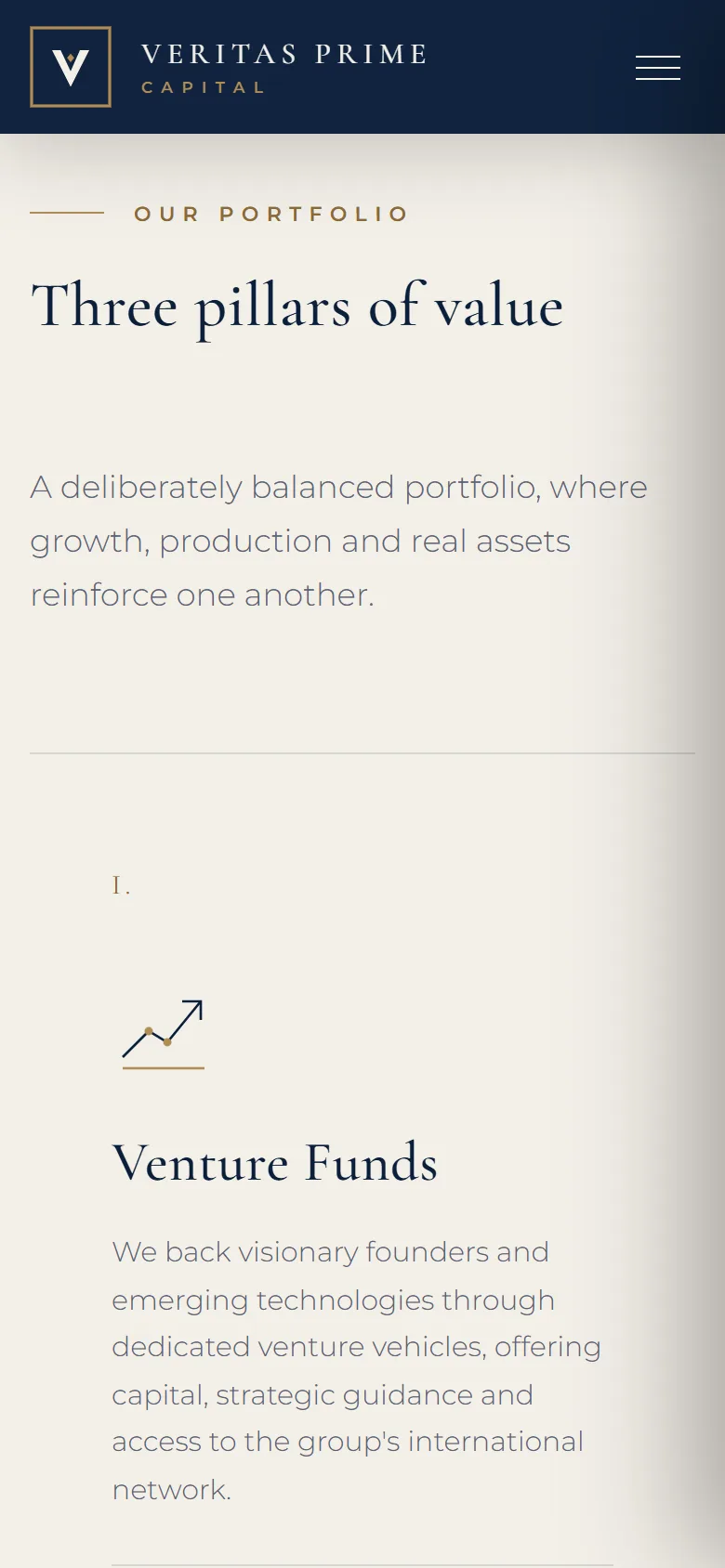Open the hamburger navigation menu
The height and width of the screenshot is (1568, 725).
pyautogui.click(x=658, y=68)
